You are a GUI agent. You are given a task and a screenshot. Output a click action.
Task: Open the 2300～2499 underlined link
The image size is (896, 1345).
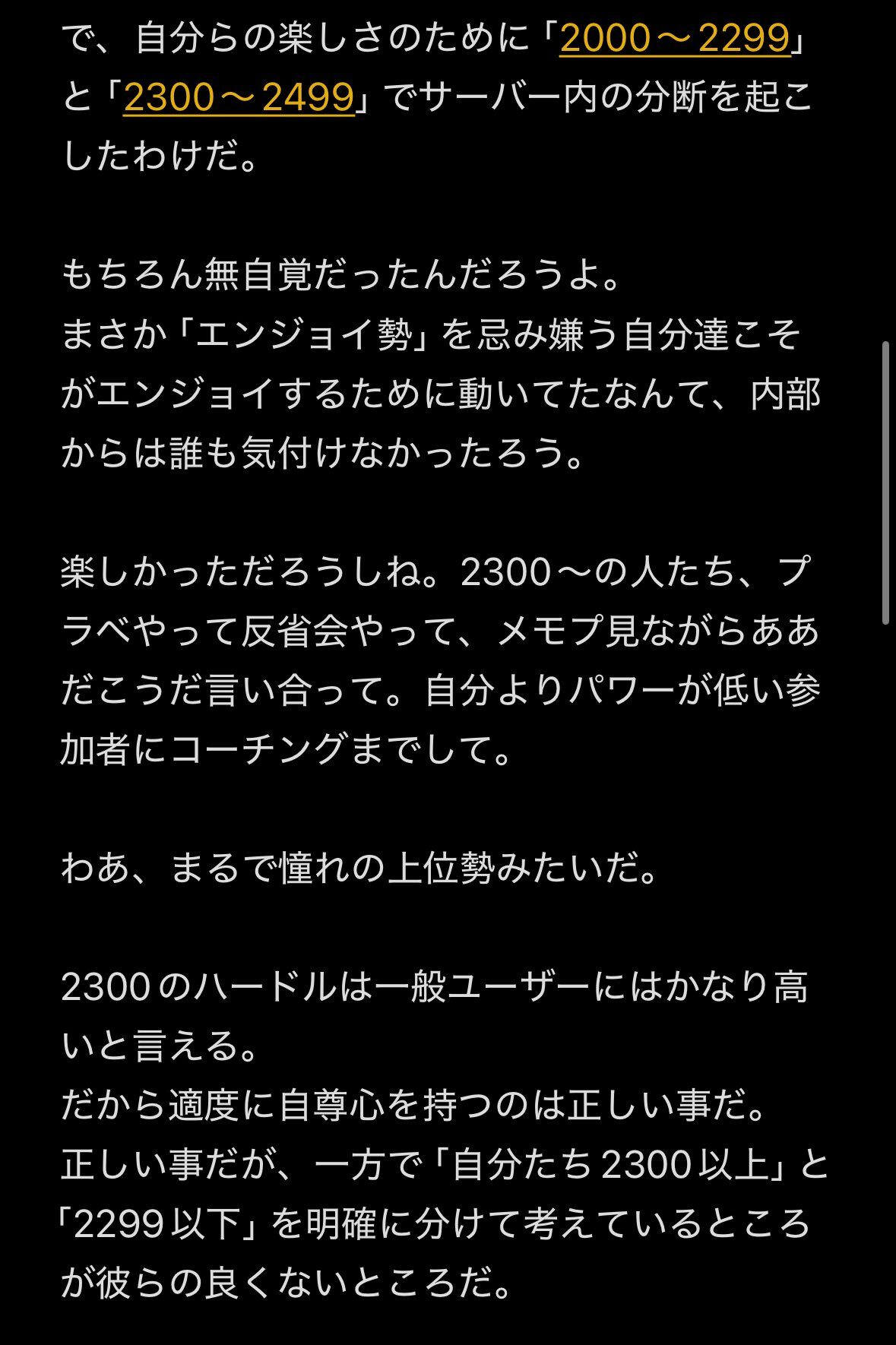[x=239, y=97]
